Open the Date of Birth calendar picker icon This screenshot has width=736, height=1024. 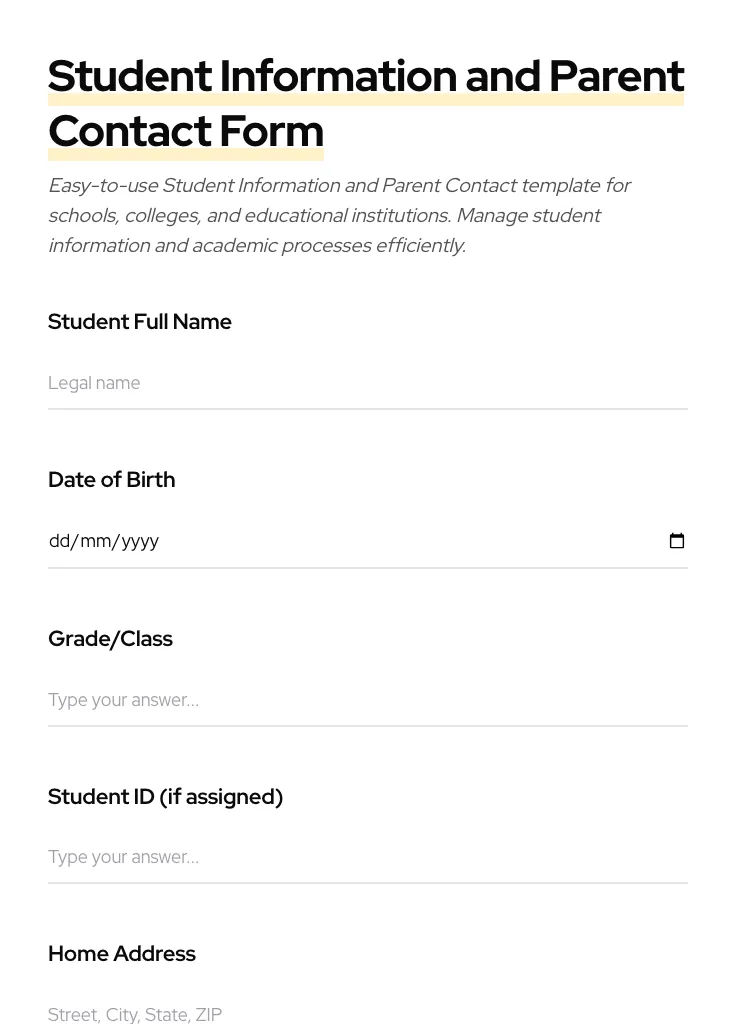pyautogui.click(x=677, y=540)
